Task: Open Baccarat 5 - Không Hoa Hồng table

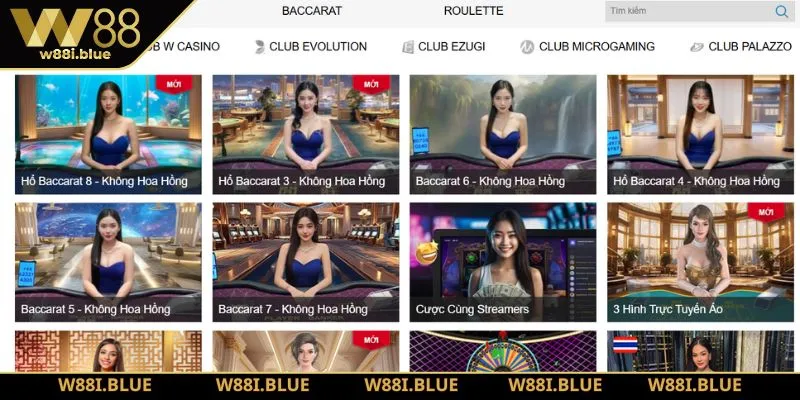Action: [x=108, y=262]
